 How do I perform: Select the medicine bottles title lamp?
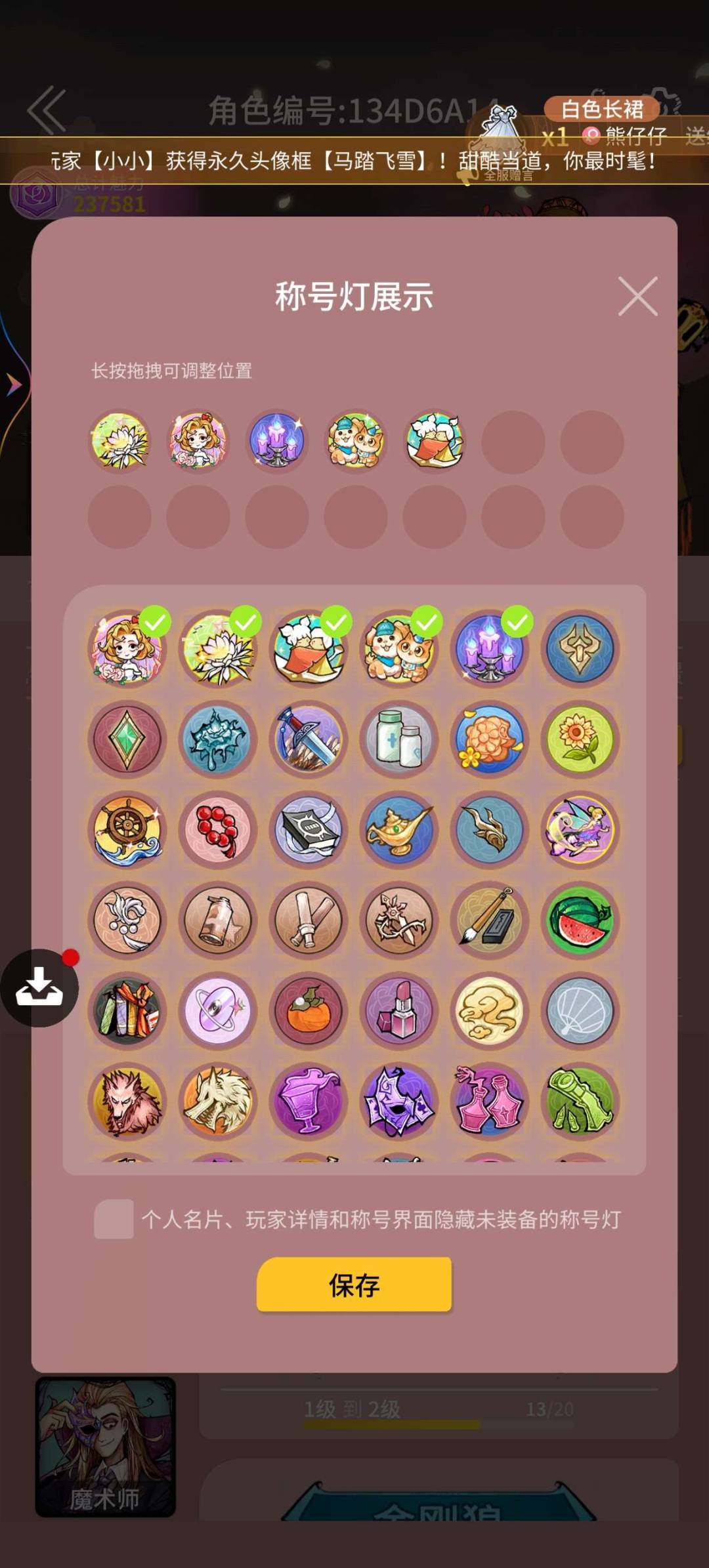point(399,739)
